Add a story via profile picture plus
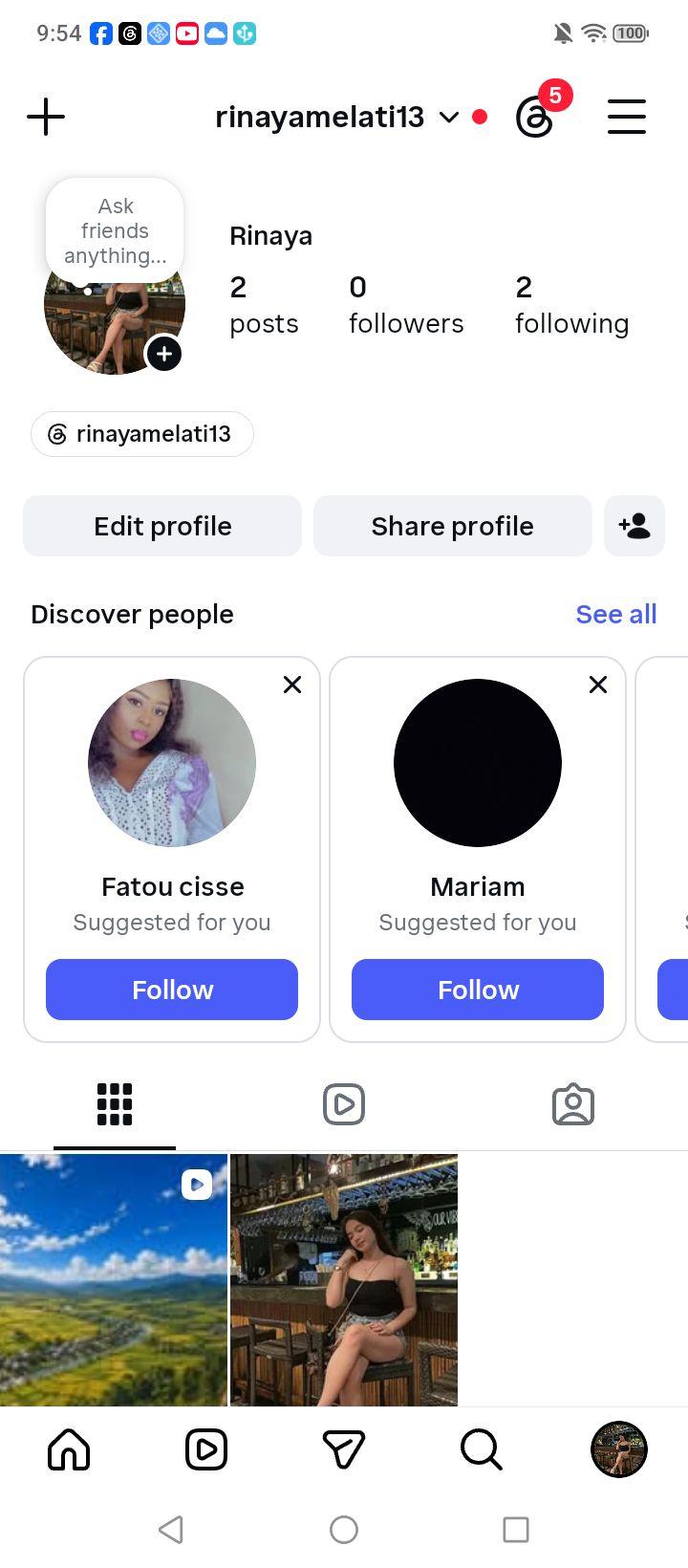The width and height of the screenshot is (688, 1568). pos(164,354)
